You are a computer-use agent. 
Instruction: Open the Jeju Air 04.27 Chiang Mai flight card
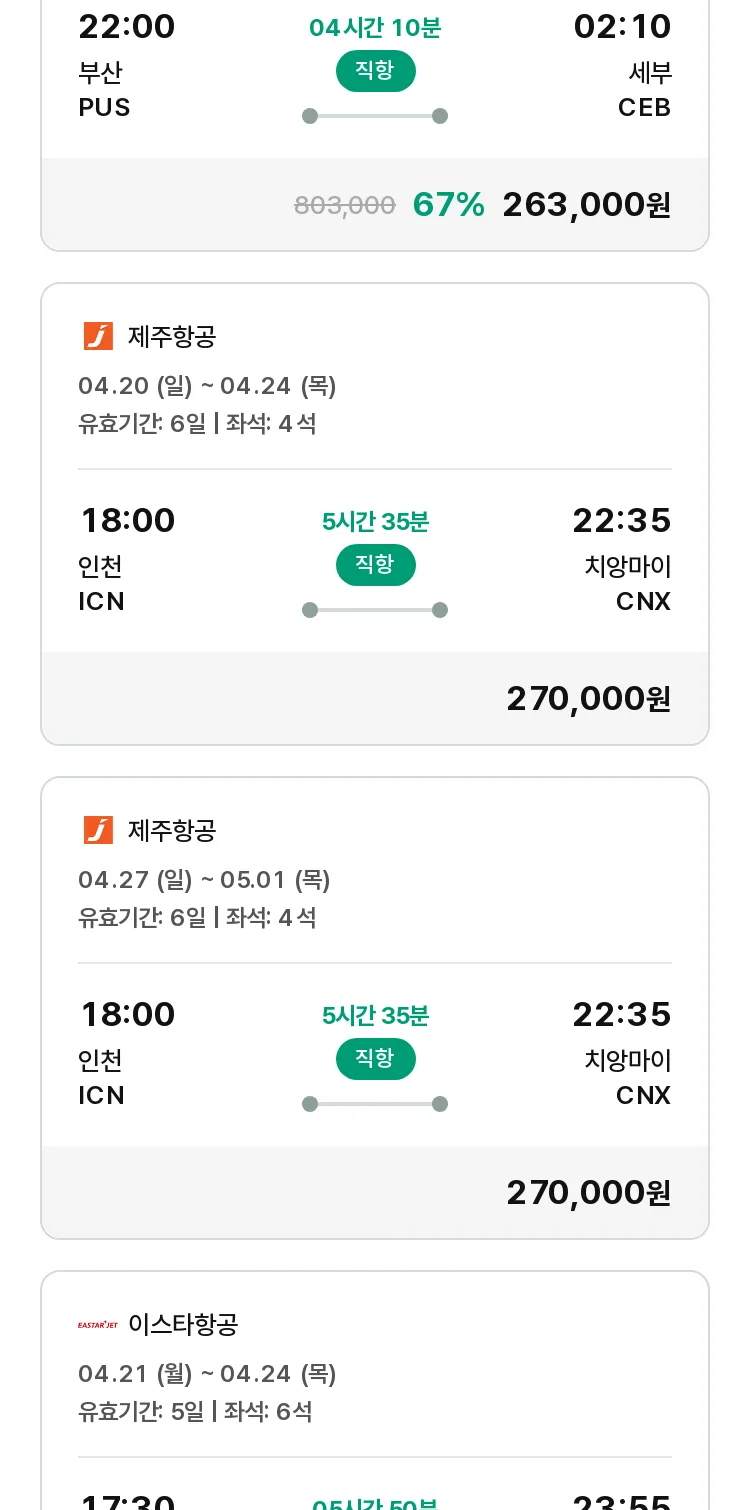point(375,1008)
